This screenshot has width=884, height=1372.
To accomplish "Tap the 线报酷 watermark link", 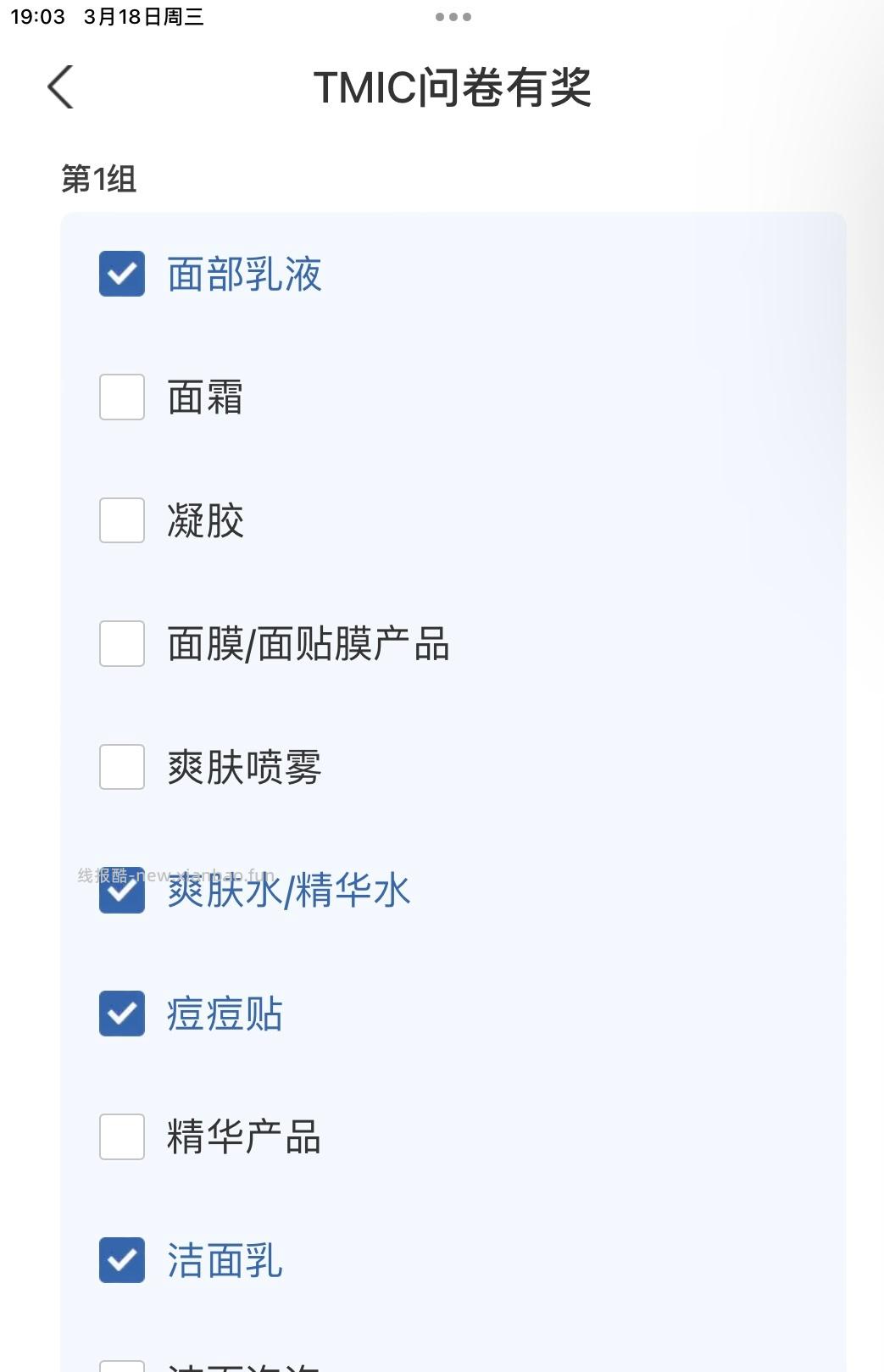I will click(x=174, y=875).
